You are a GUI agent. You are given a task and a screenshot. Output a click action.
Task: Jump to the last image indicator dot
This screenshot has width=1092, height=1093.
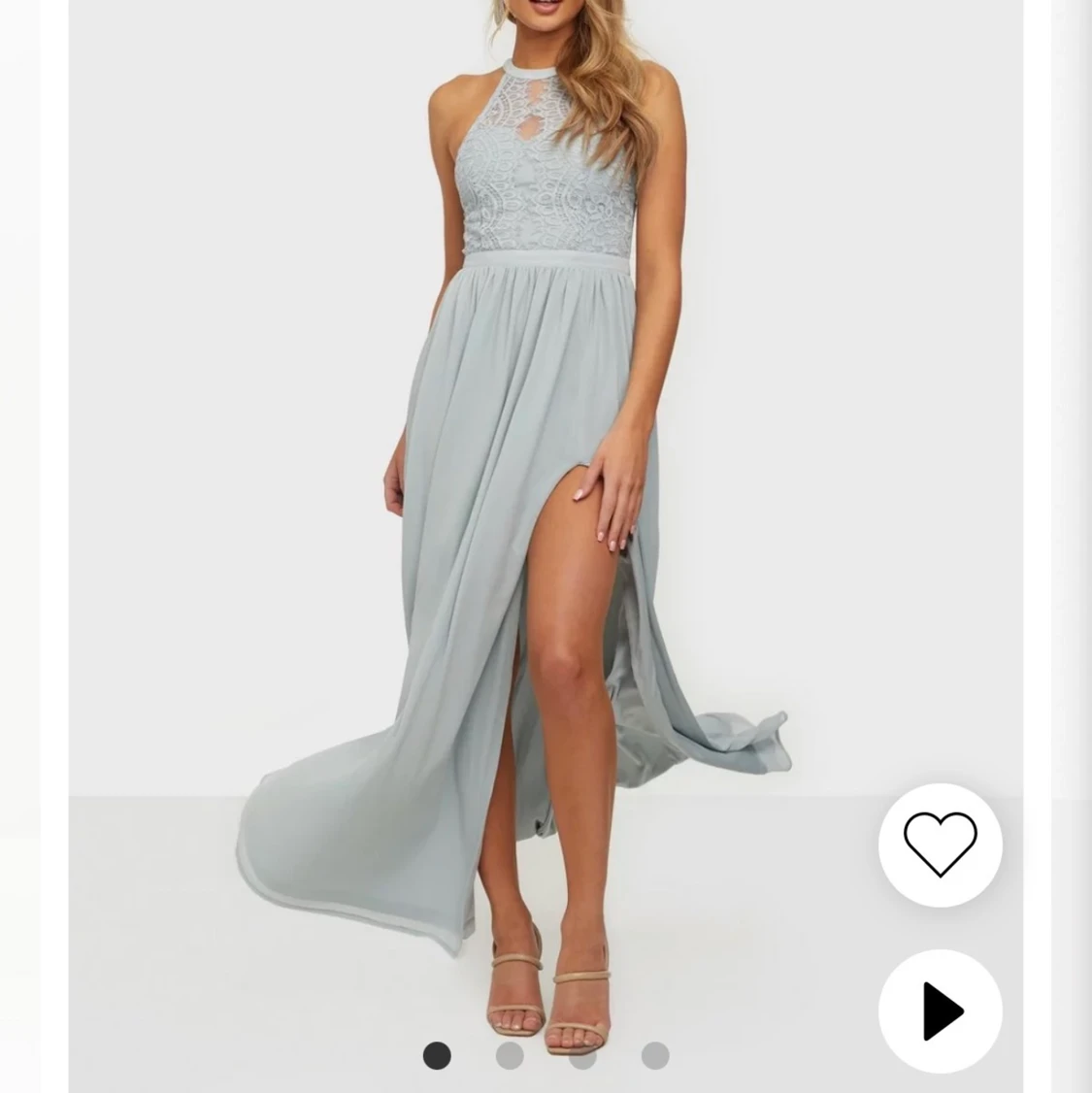[655, 1055]
